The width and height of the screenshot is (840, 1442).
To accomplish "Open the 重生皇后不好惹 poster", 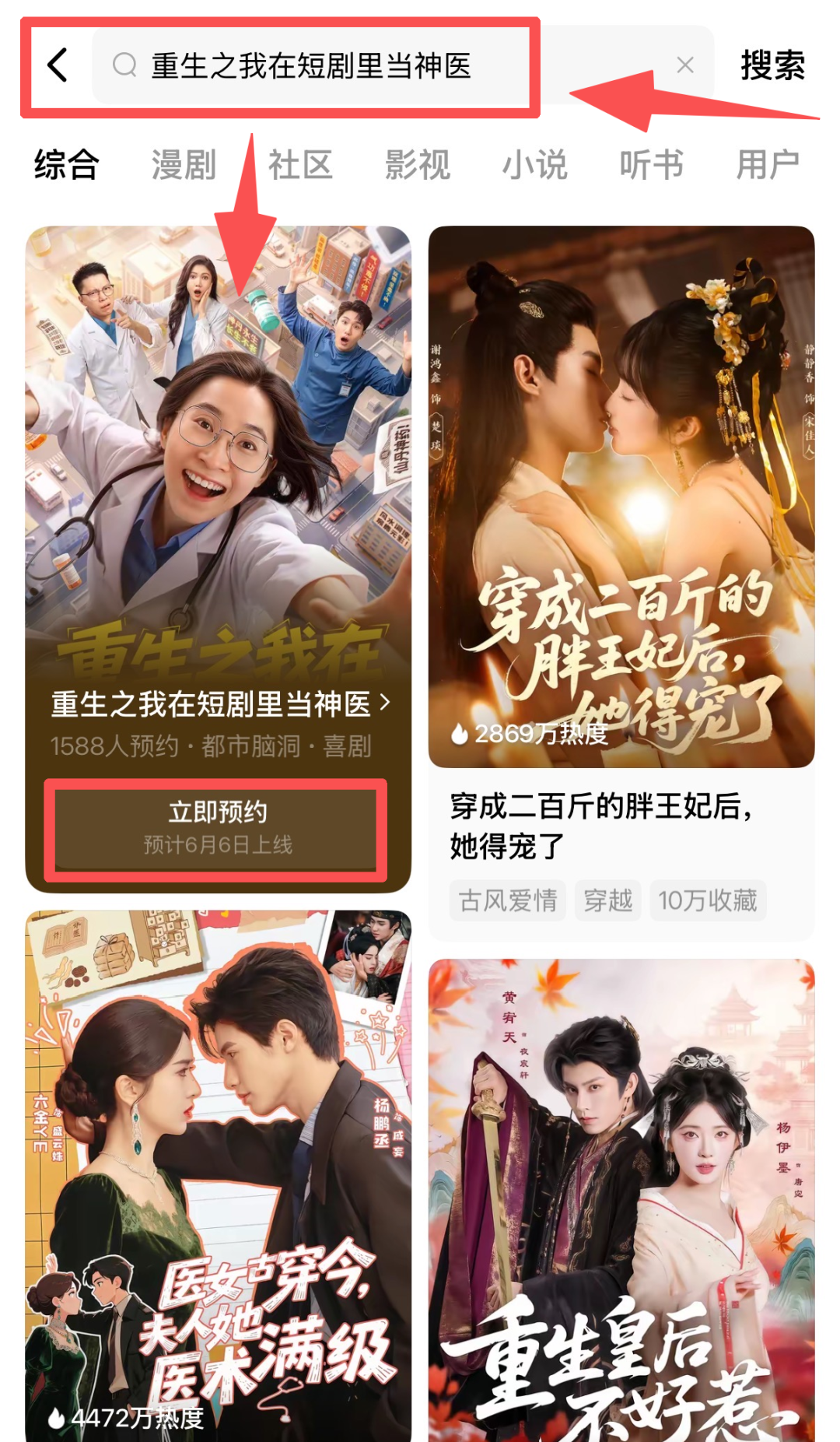I will click(621, 1200).
